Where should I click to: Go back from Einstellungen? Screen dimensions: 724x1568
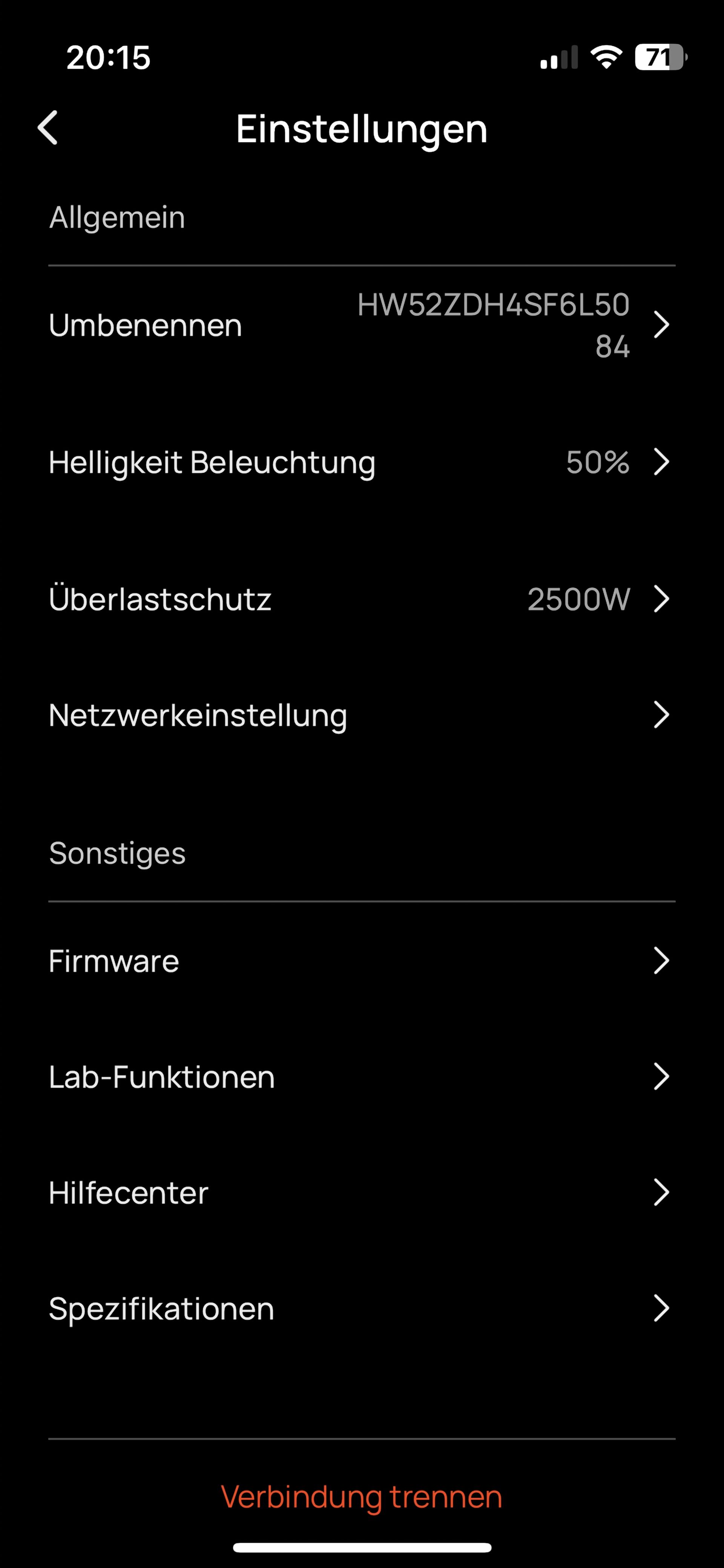click(x=48, y=128)
